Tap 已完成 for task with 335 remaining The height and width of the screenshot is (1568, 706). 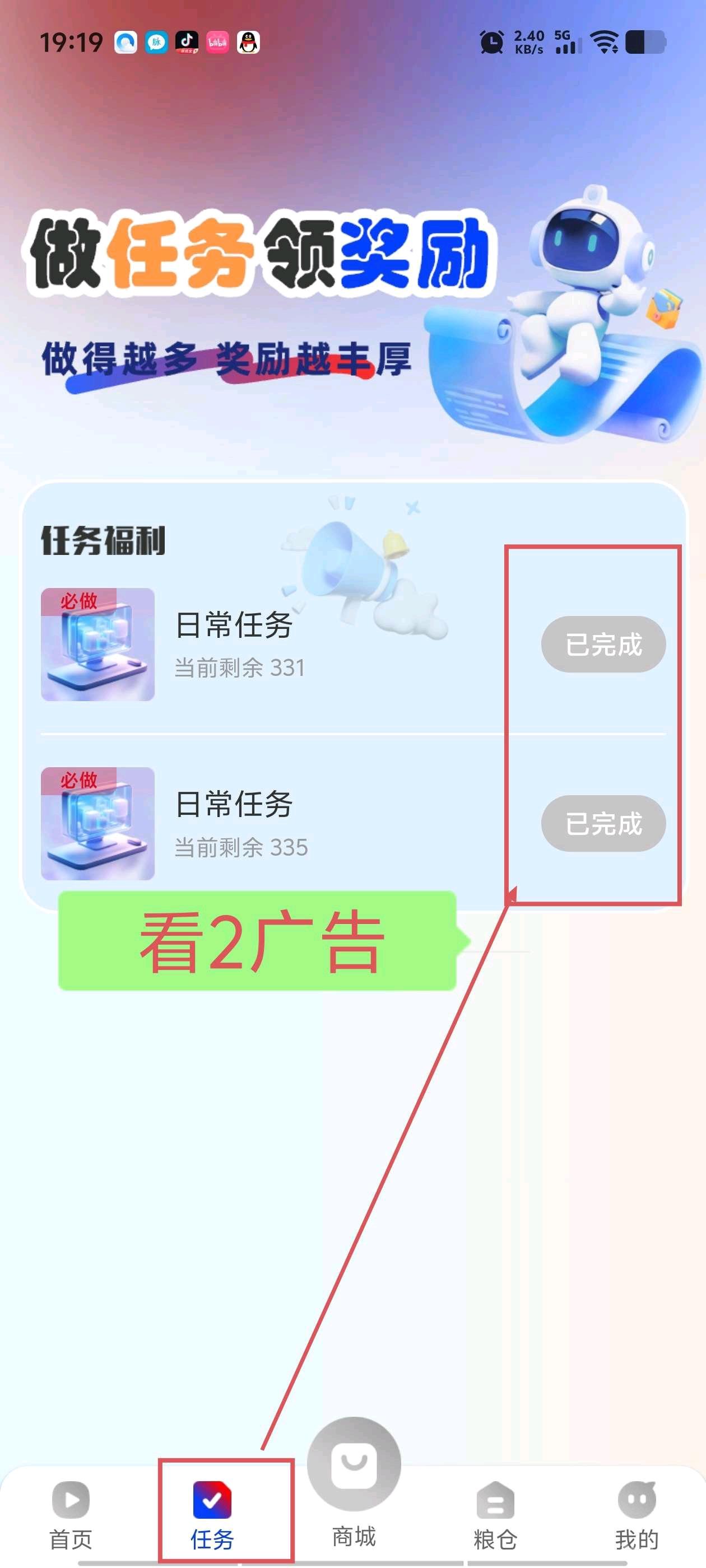tap(603, 824)
